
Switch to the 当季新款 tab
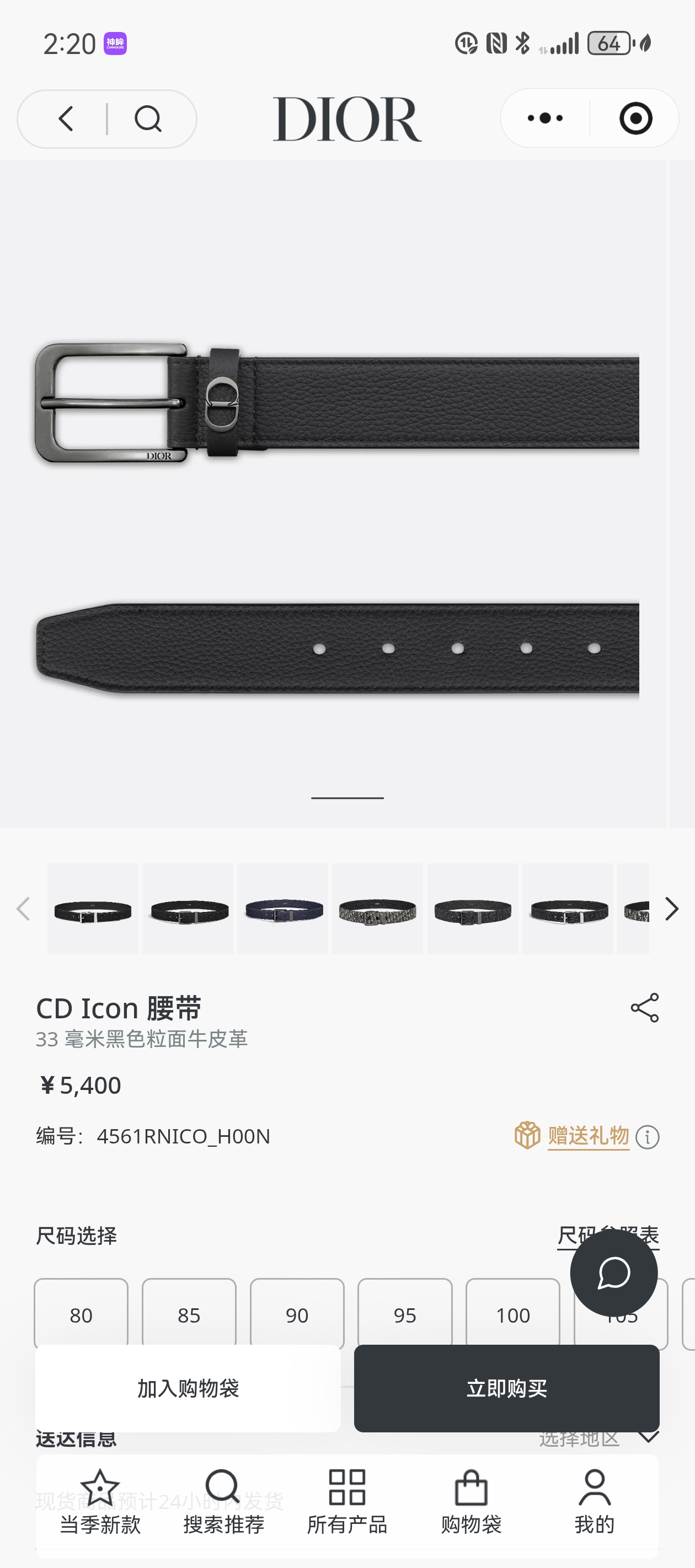[100, 1502]
